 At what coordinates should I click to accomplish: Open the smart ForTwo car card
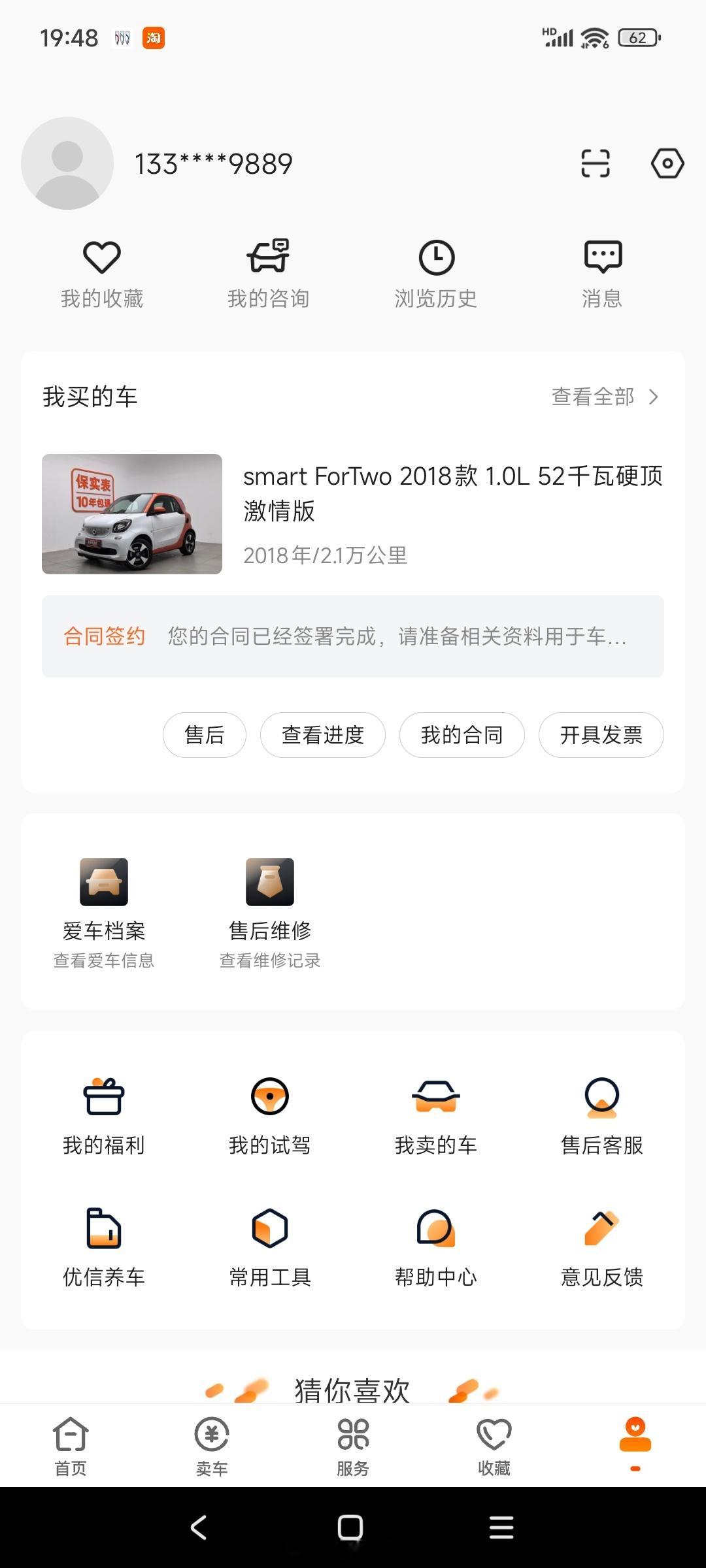pyautogui.click(x=353, y=514)
